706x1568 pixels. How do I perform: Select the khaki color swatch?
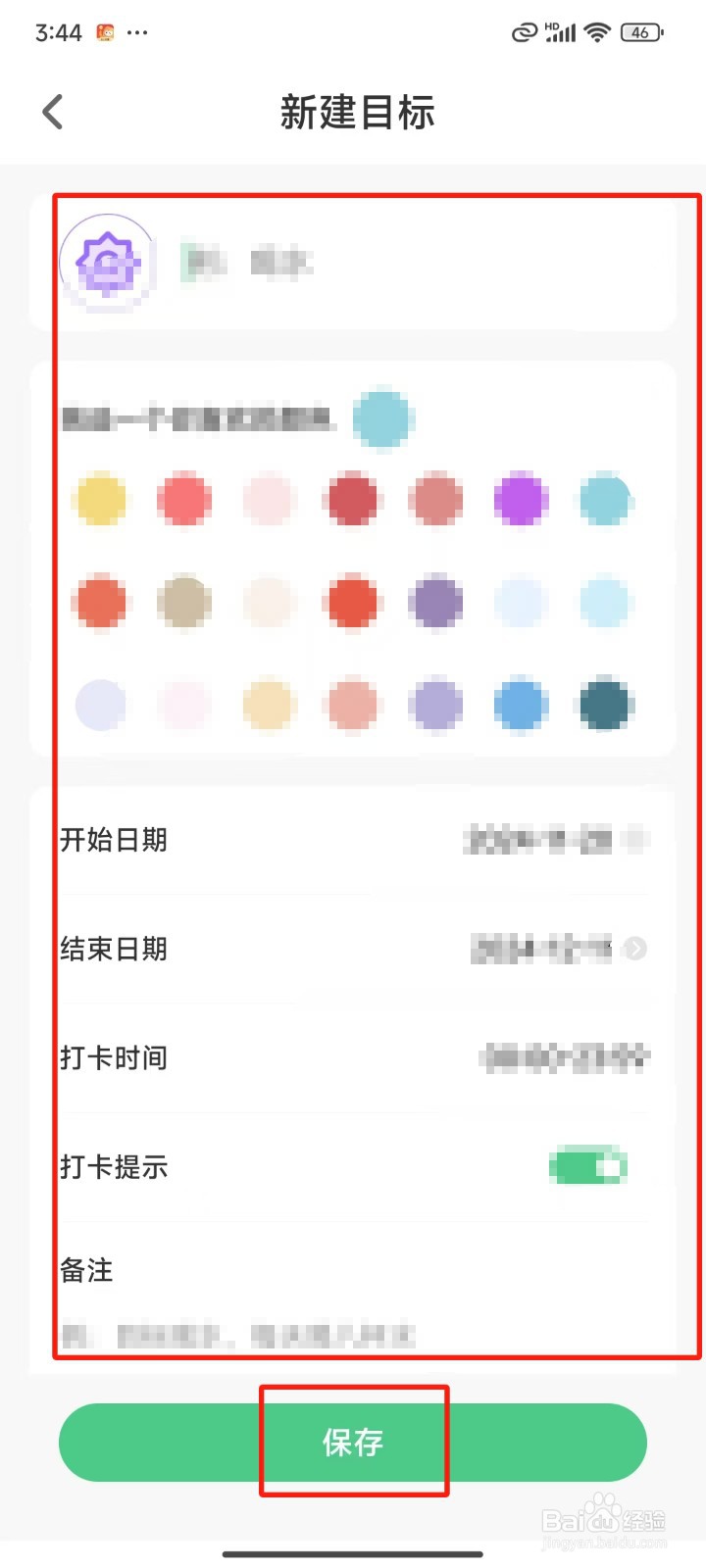183,603
